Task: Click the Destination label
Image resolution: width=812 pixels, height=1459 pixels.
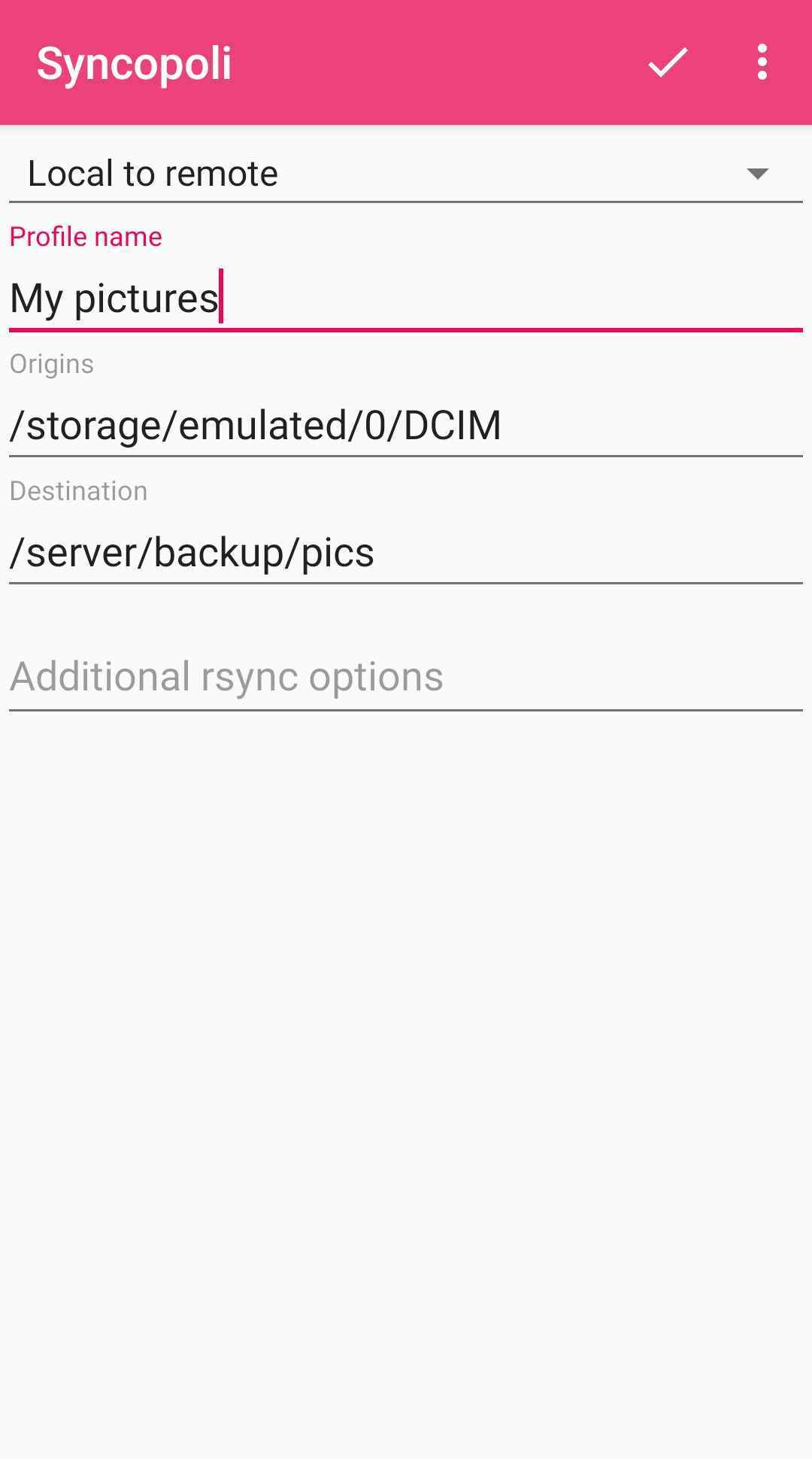Action: [78, 490]
